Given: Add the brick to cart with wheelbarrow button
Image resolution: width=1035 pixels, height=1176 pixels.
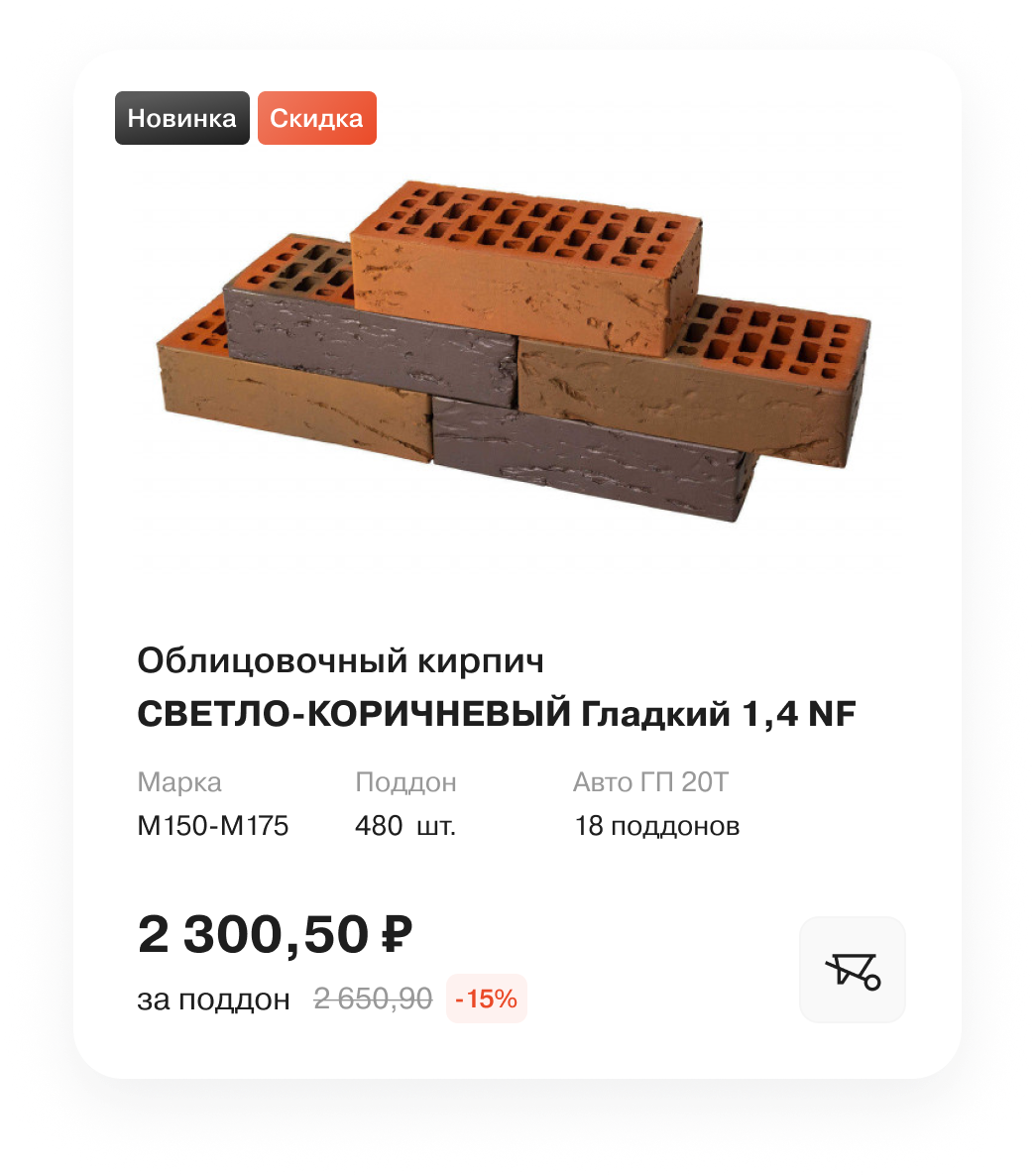Looking at the screenshot, I should coord(852,969).
